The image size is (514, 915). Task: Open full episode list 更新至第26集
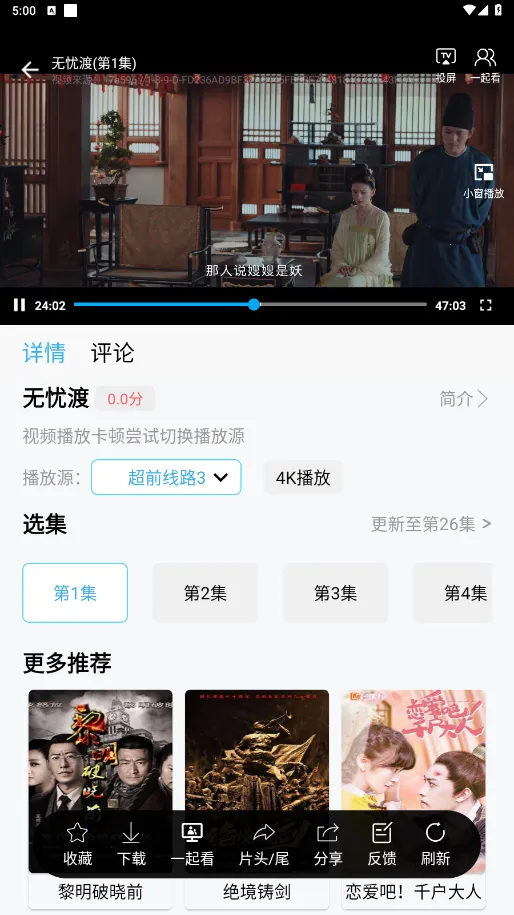coord(431,524)
